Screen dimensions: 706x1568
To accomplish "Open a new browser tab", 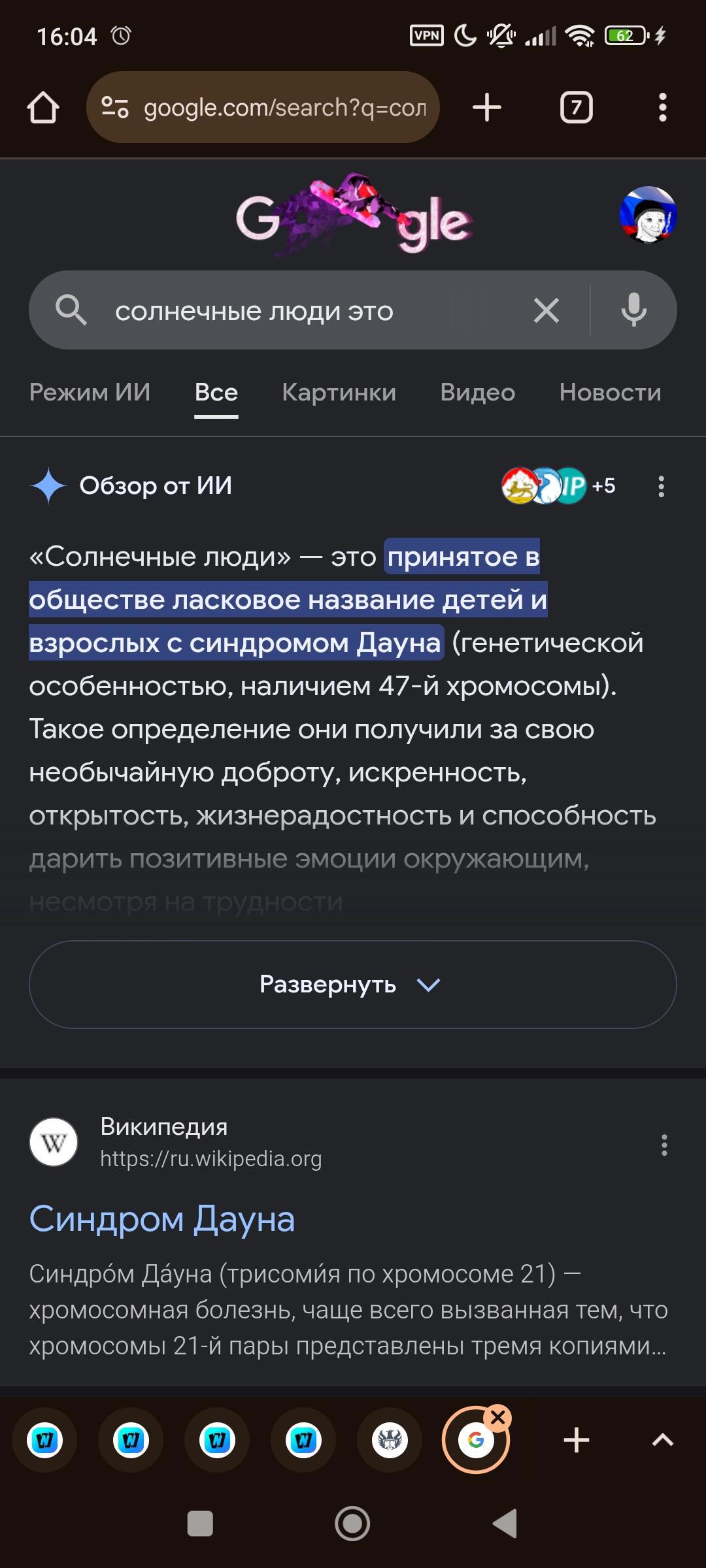I will tap(487, 108).
